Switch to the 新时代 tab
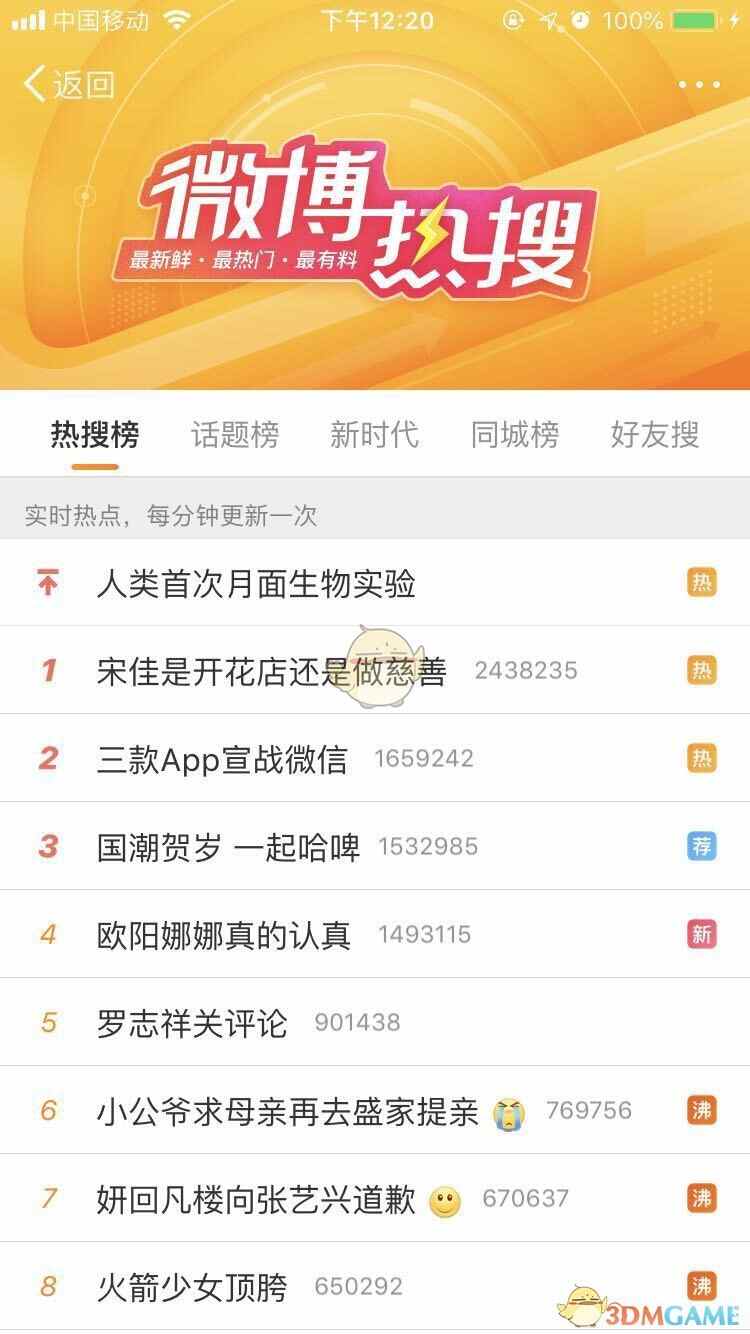 point(375,435)
